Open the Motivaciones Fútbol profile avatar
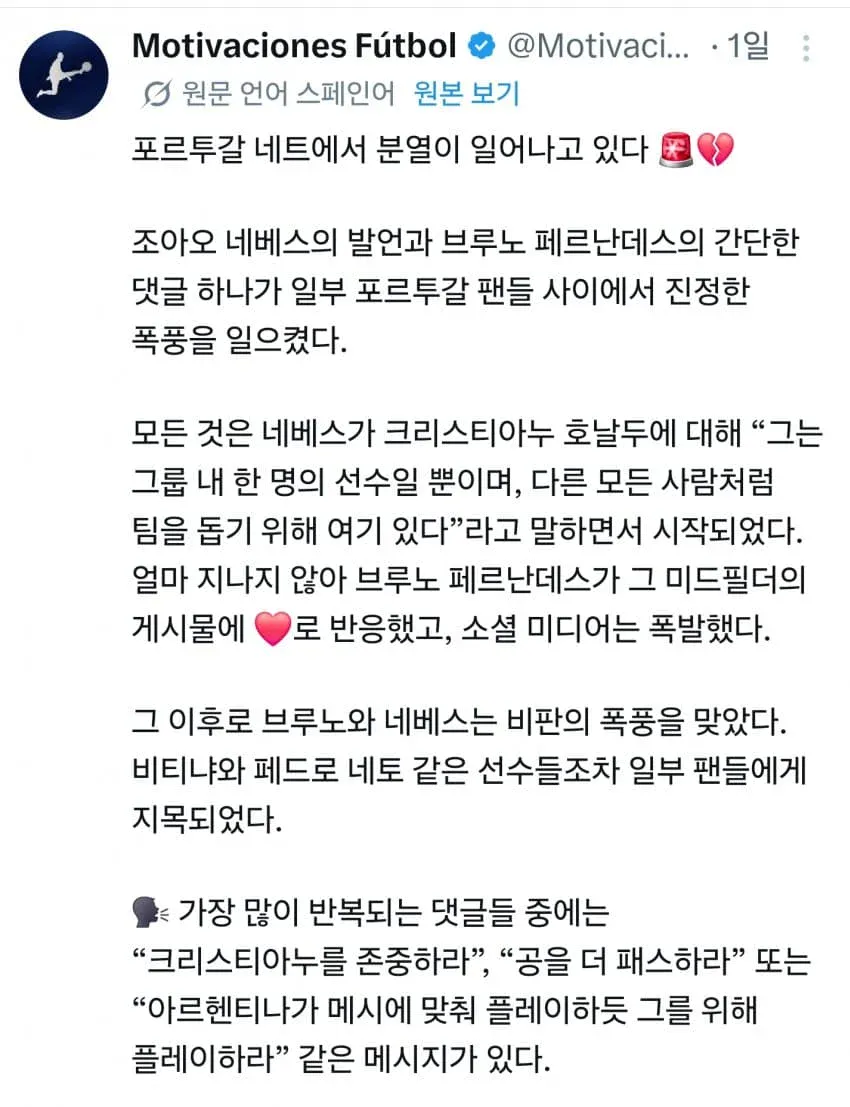This screenshot has height=1107, width=850. pos(64,75)
